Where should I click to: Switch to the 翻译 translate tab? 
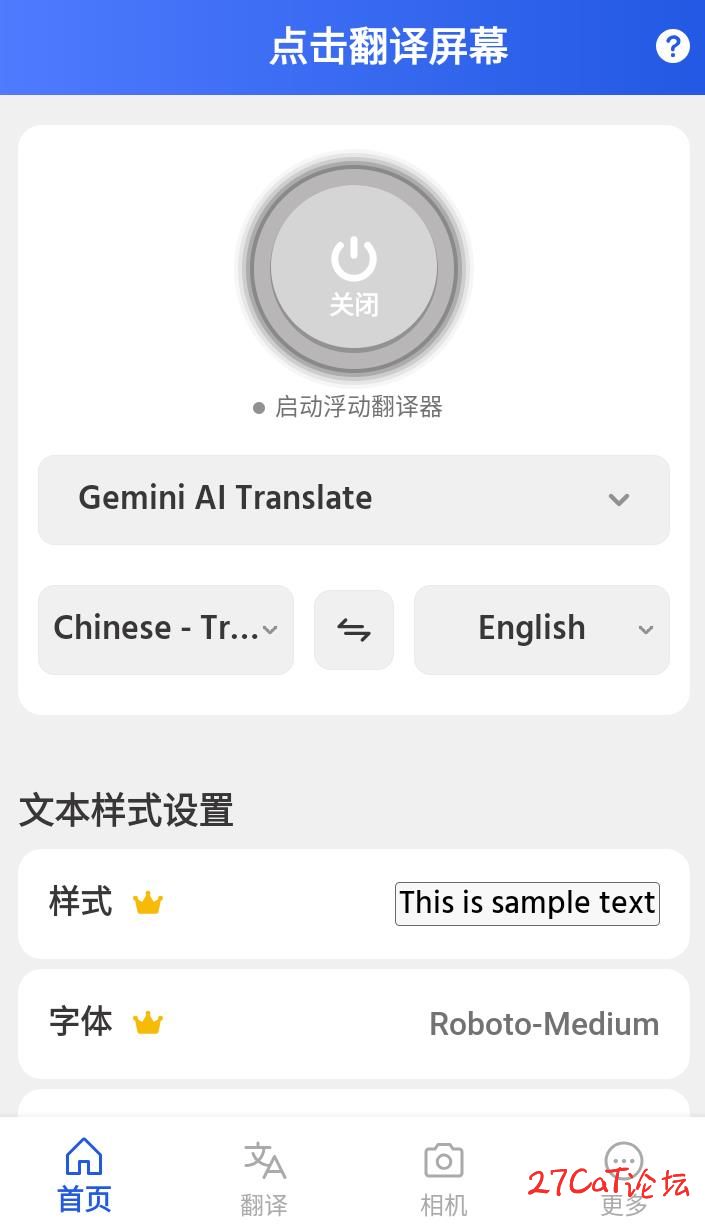click(264, 1178)
